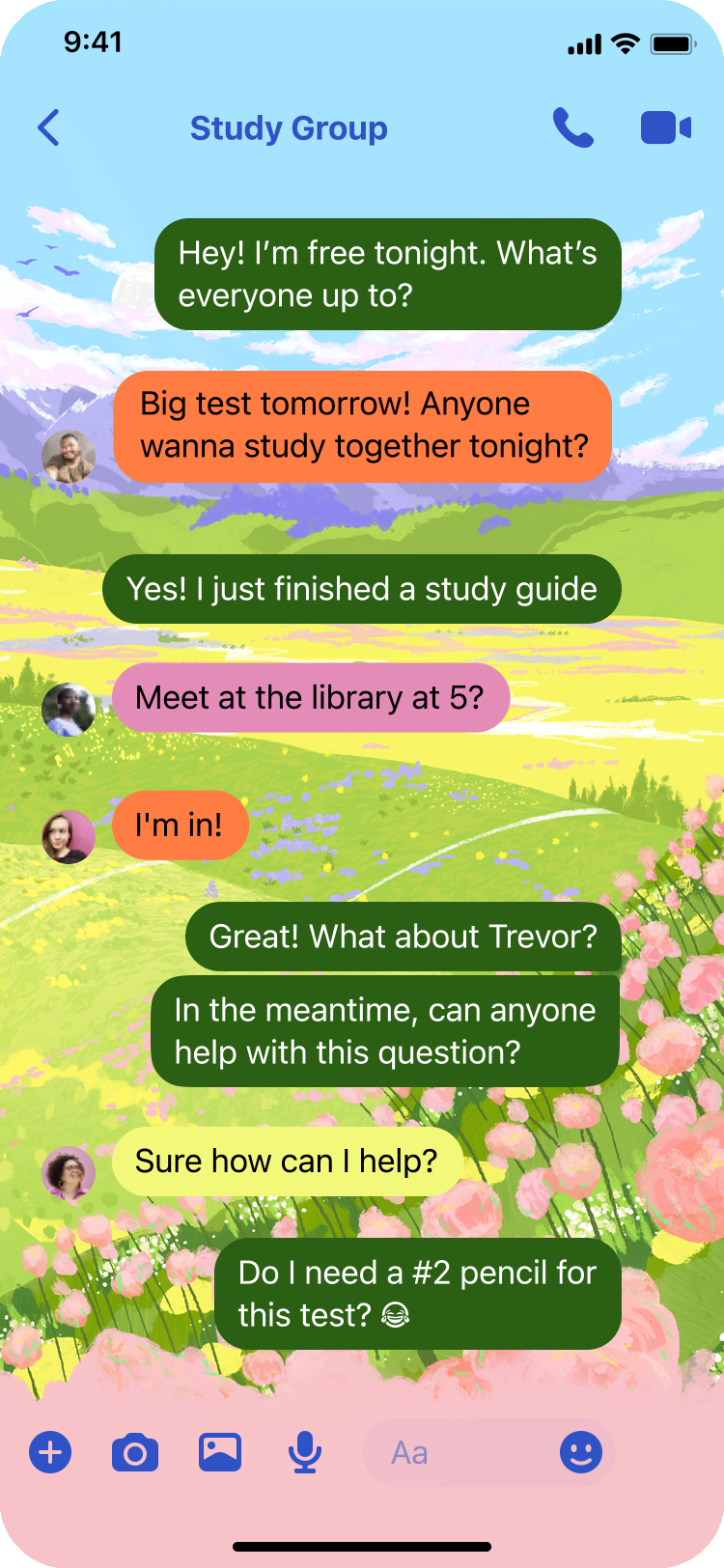Go back from the Study Group chat

(x=48, y=127)
